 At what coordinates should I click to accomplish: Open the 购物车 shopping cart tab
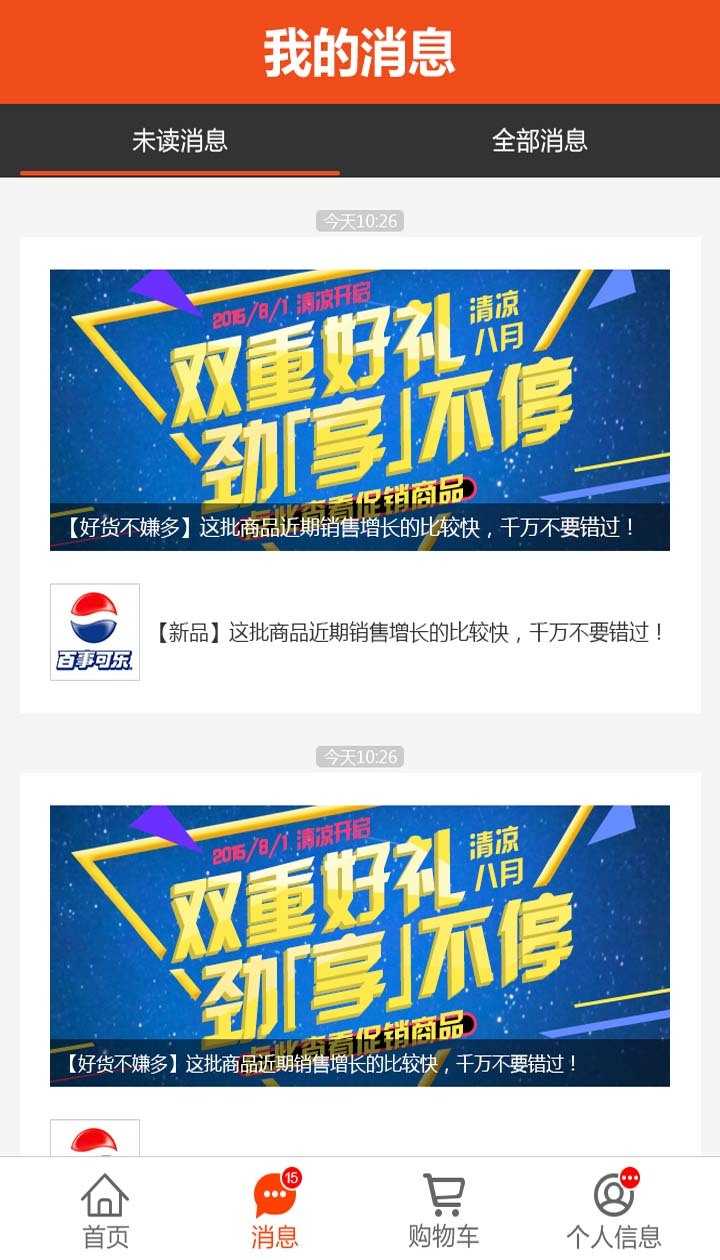tap(444, 1210)
